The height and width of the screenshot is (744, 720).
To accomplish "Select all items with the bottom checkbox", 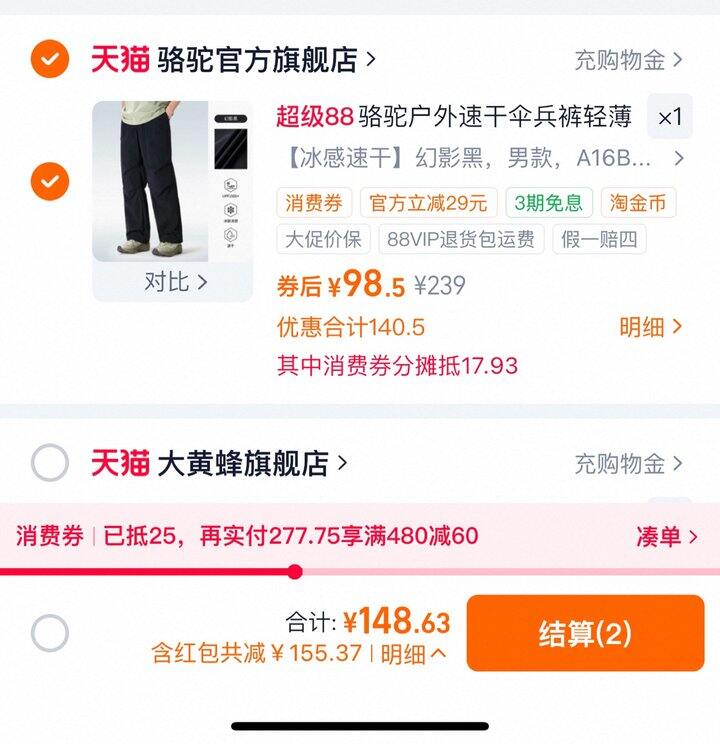I will pyautogui.click(x=49, y=633).
